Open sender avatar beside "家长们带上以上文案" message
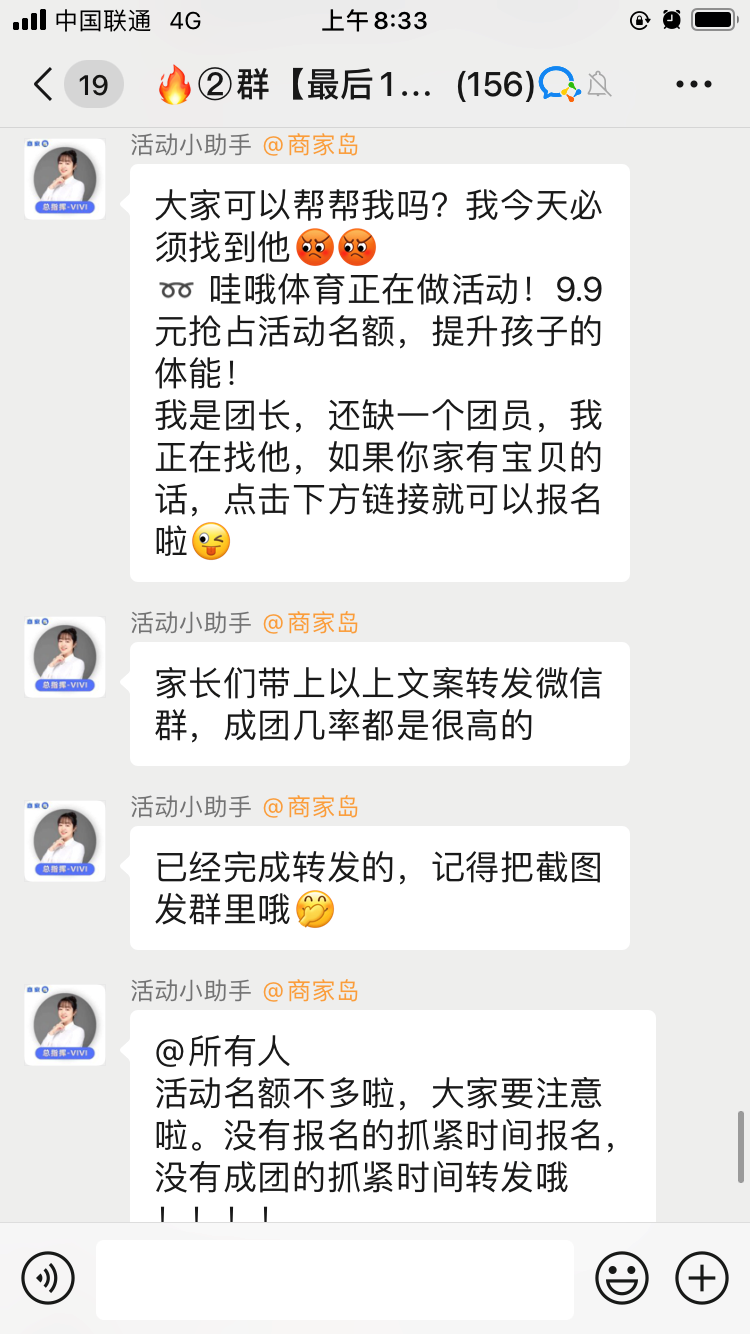 65,657
